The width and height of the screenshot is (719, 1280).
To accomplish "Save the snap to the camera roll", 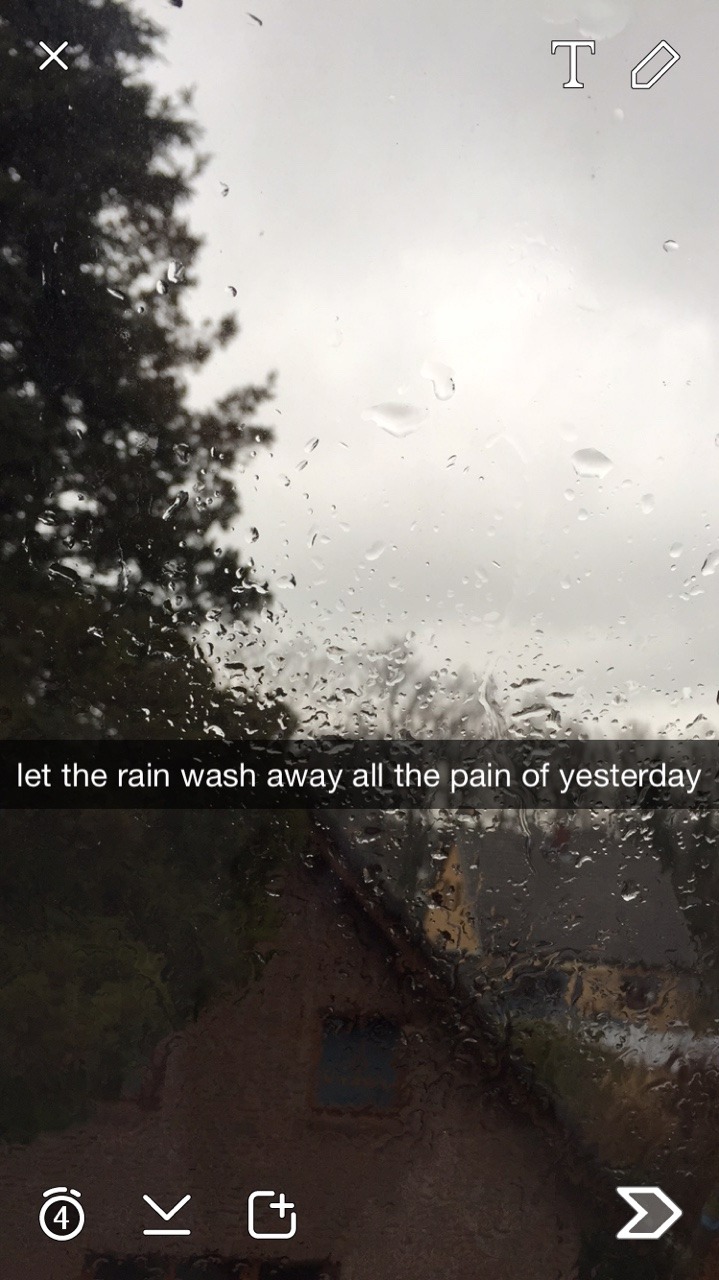I will [166, 1214].
